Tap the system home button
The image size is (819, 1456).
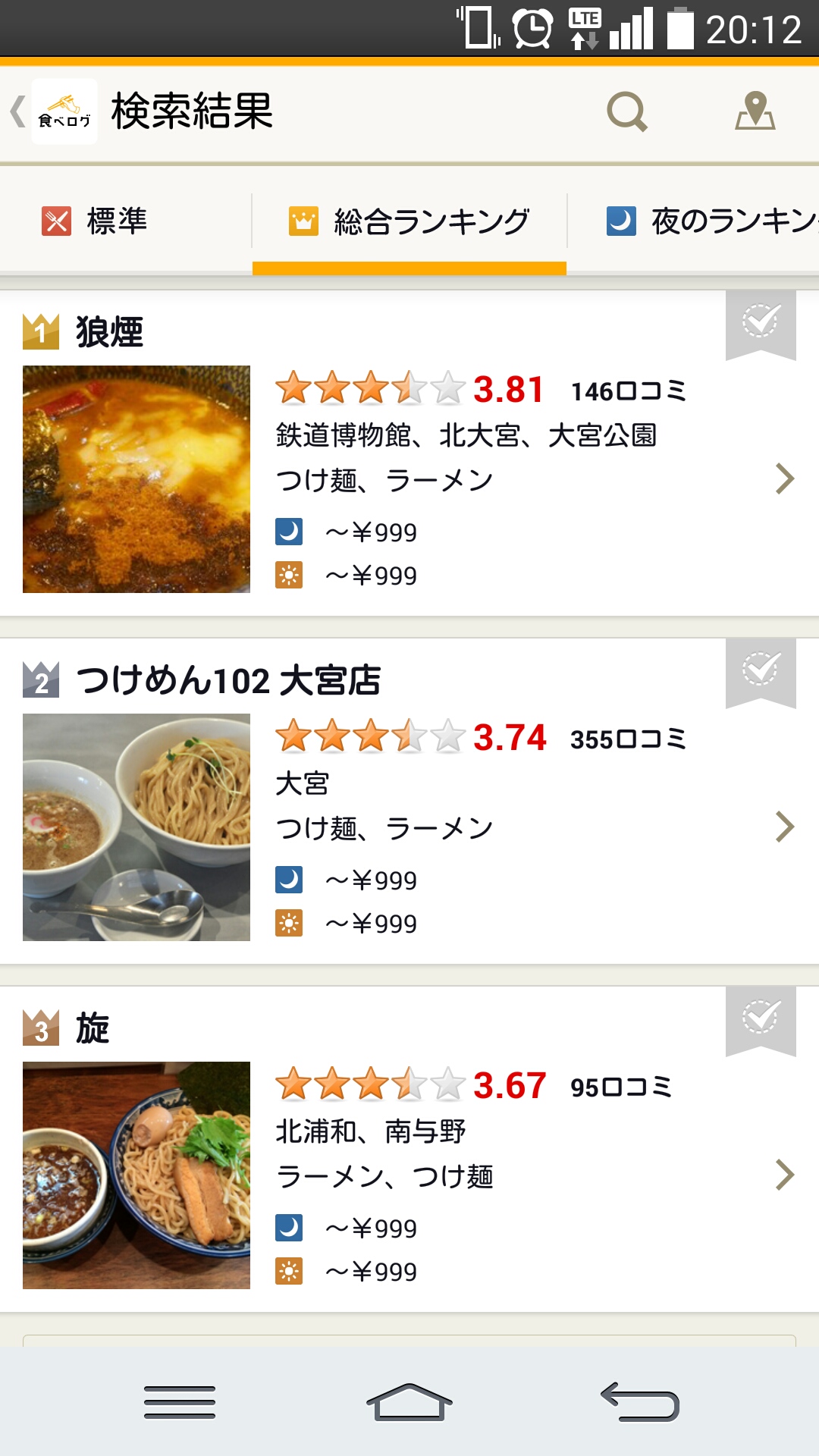point(409,1401)
